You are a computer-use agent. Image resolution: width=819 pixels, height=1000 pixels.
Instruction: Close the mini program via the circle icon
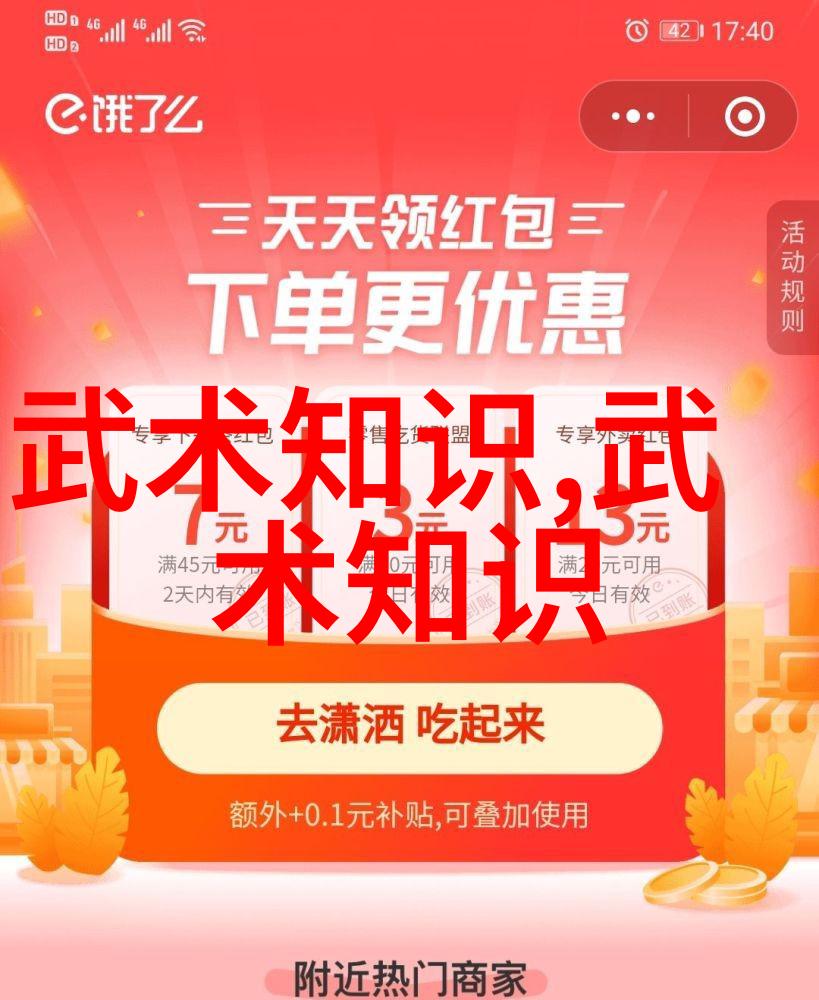coord(745,117)
